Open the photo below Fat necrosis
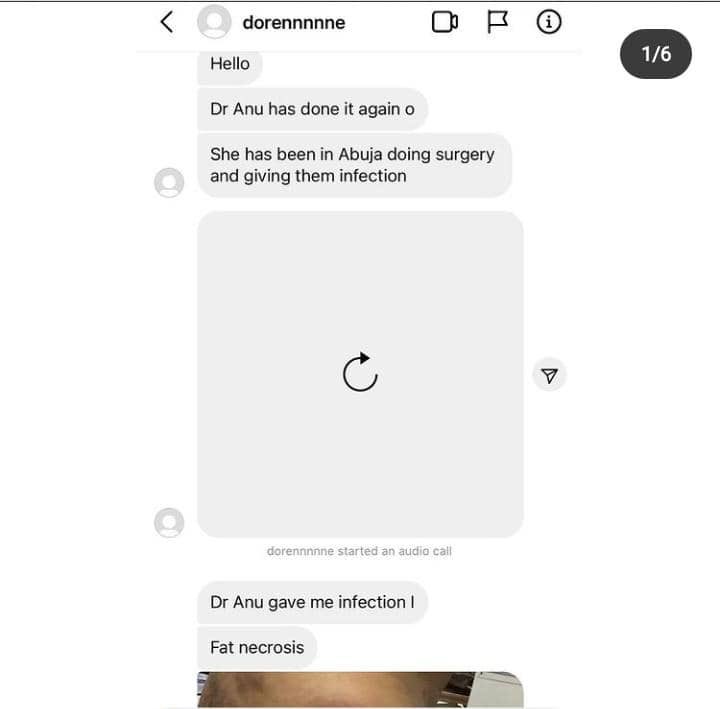This screenshot has width=720, height=709. coord(360,690)
